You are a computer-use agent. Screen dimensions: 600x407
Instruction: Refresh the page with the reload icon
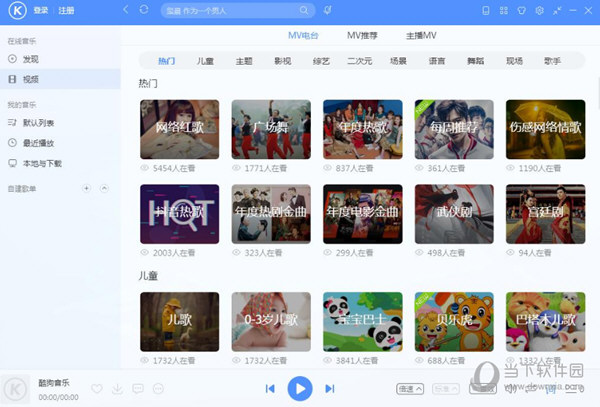pos(144,10)
